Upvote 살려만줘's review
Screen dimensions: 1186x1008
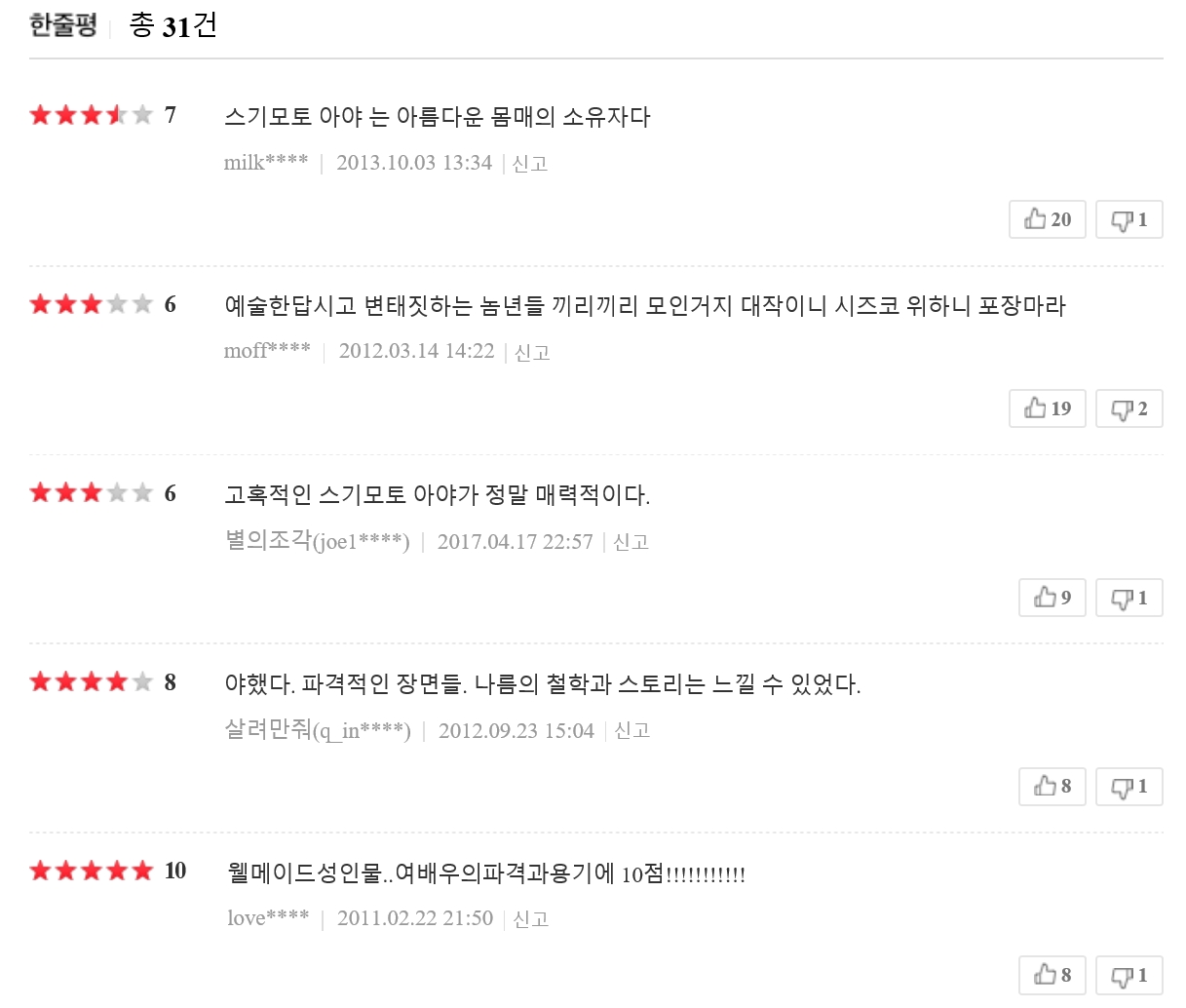[1052, 786]
